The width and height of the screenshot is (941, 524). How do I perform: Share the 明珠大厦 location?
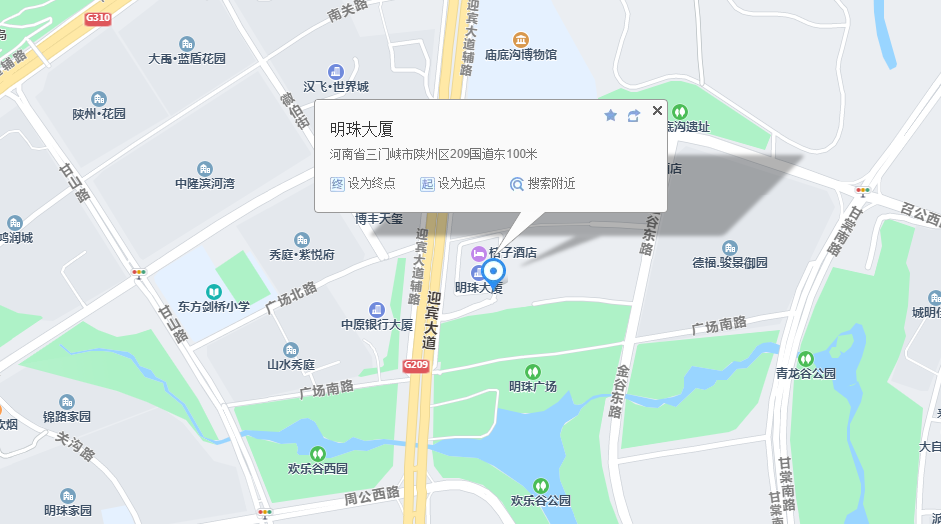(633, 116)
